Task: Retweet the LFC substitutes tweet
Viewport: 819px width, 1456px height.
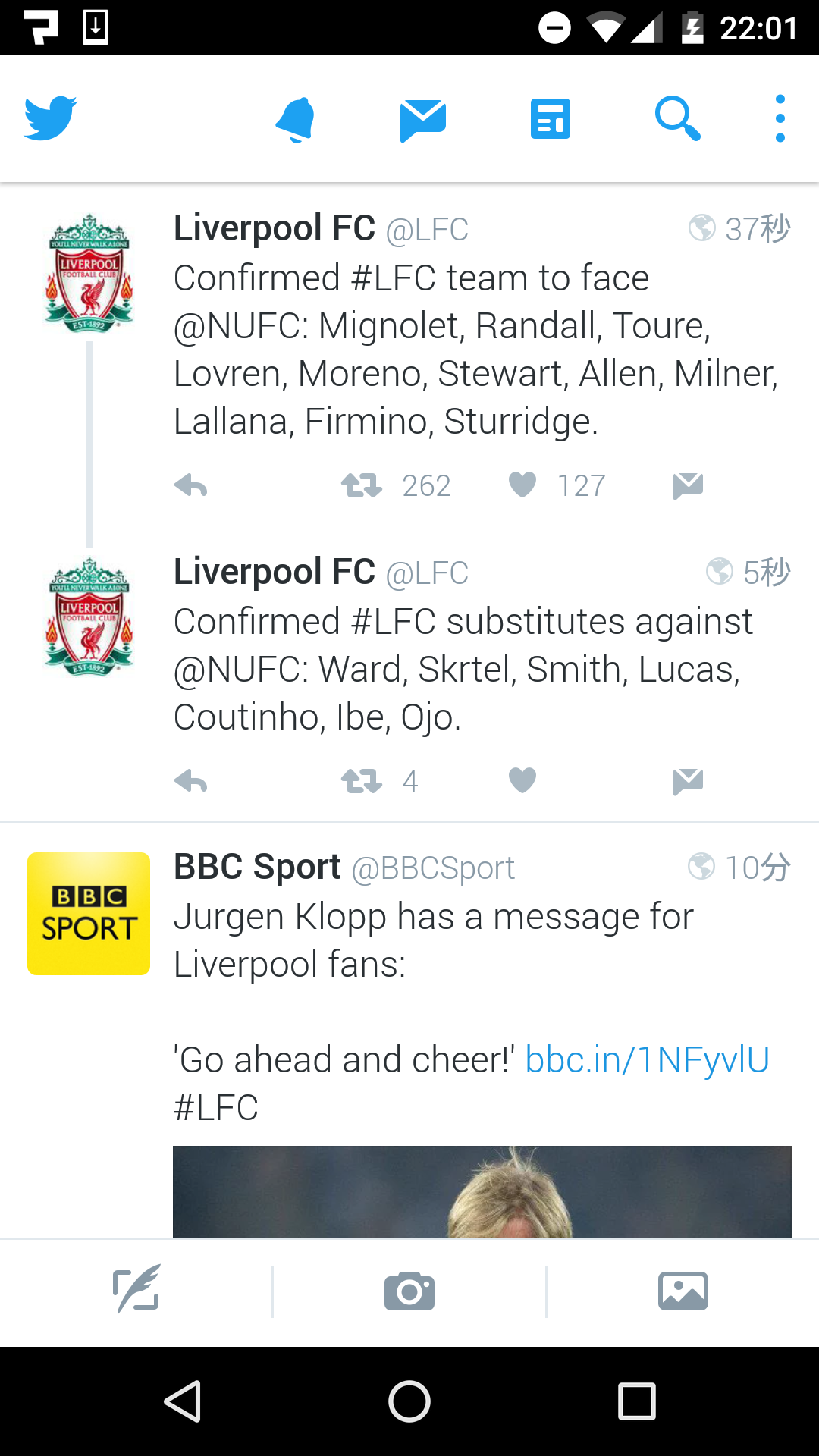Action: tap(362, 781)
